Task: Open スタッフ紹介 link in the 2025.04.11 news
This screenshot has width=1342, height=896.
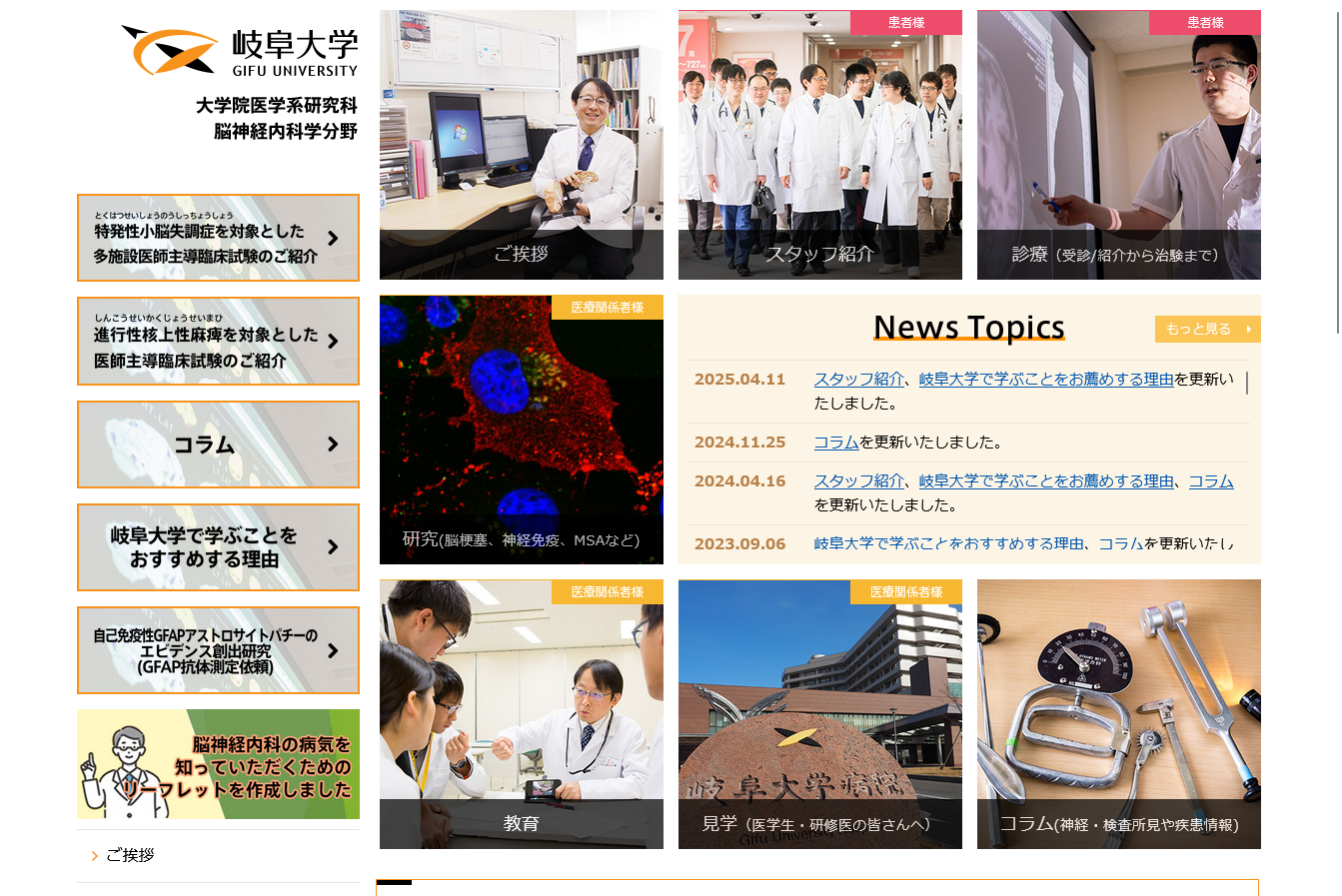Action: point(858,380)
